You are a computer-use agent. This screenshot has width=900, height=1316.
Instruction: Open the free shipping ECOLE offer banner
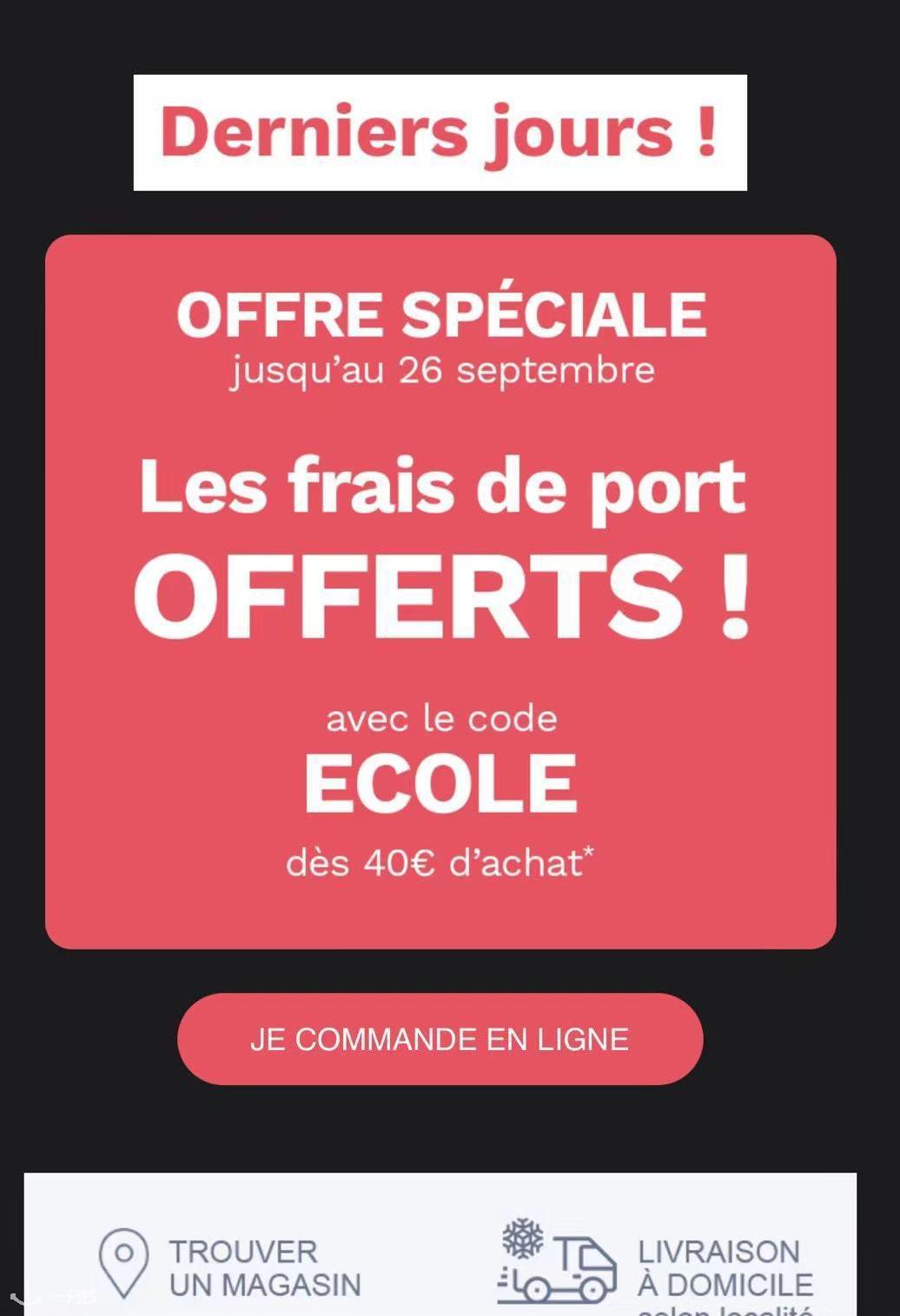(440, 591)
